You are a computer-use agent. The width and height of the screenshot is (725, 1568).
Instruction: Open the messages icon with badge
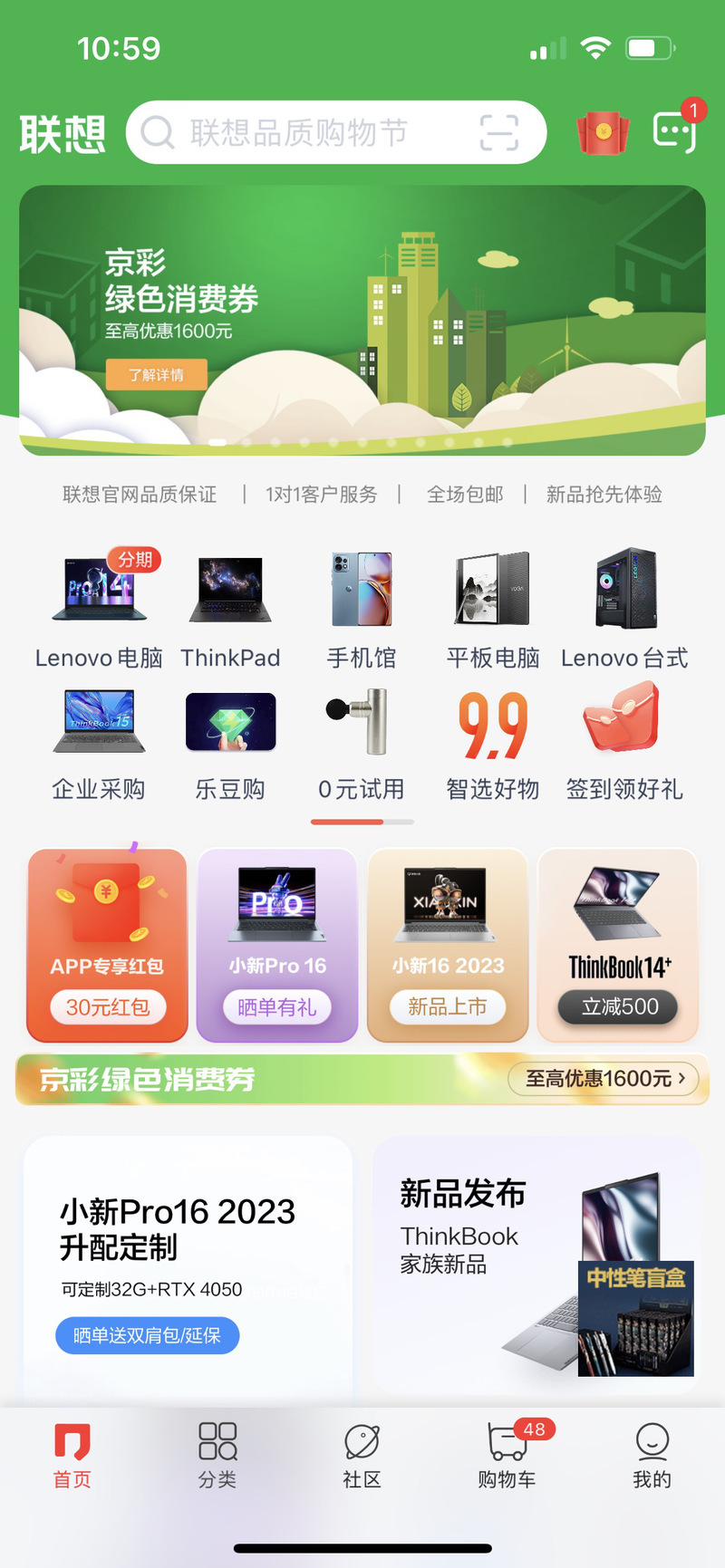[675, 132]
